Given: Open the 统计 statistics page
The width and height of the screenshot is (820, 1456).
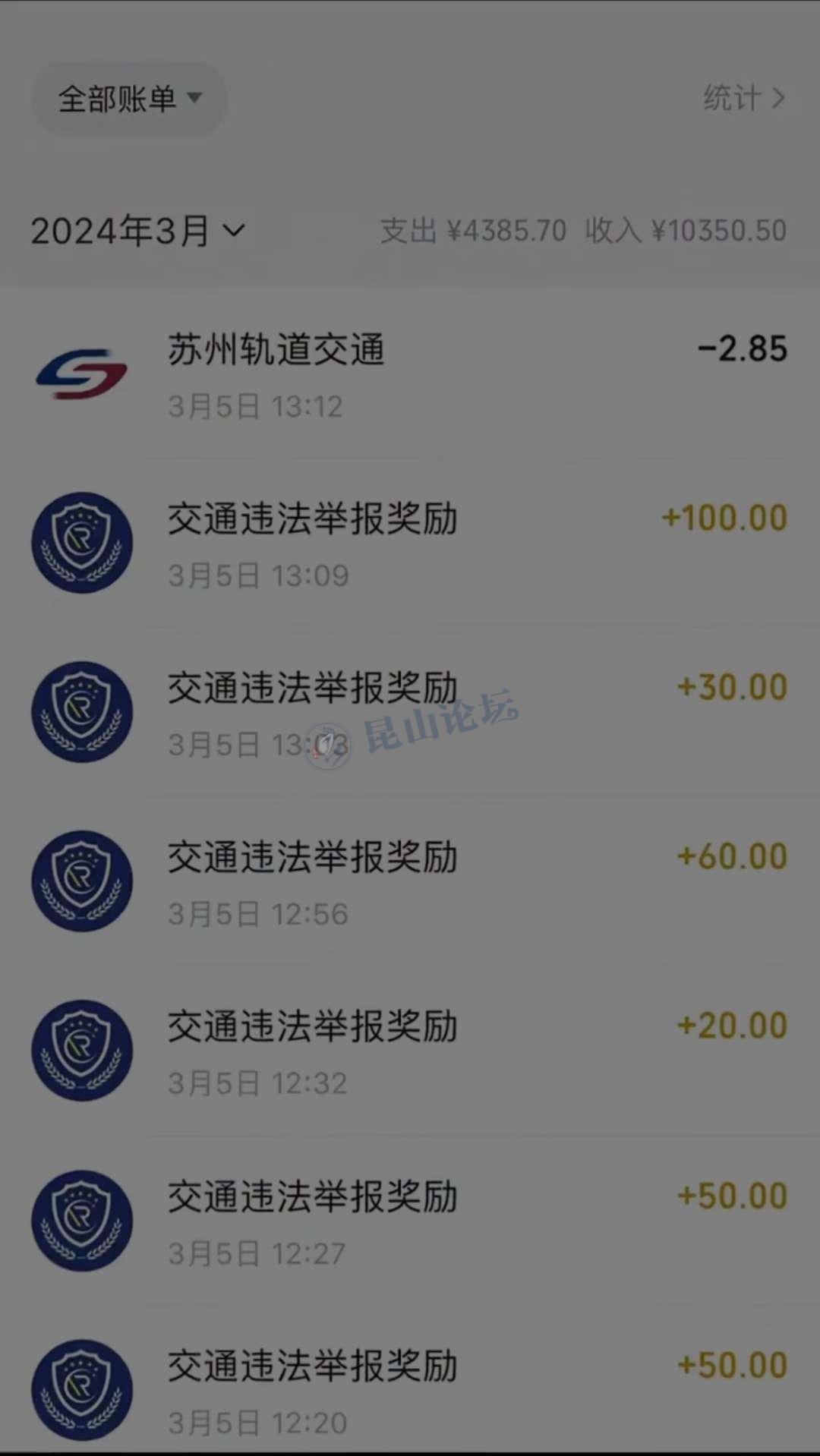Looking at the screenshot, I should pyautogui.click(x=743, y=98).
